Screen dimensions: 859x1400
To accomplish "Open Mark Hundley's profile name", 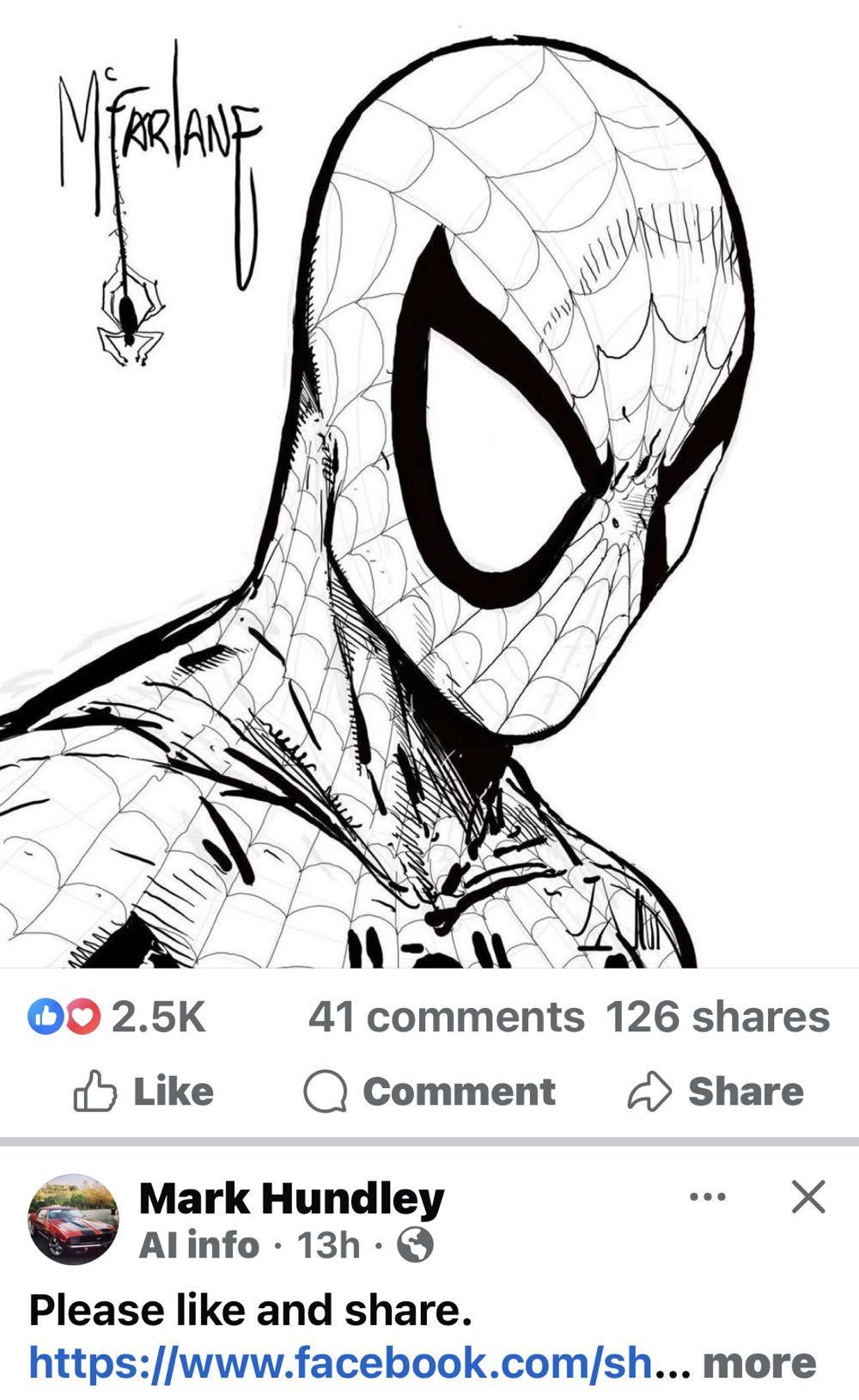I will coord(291,1198).
